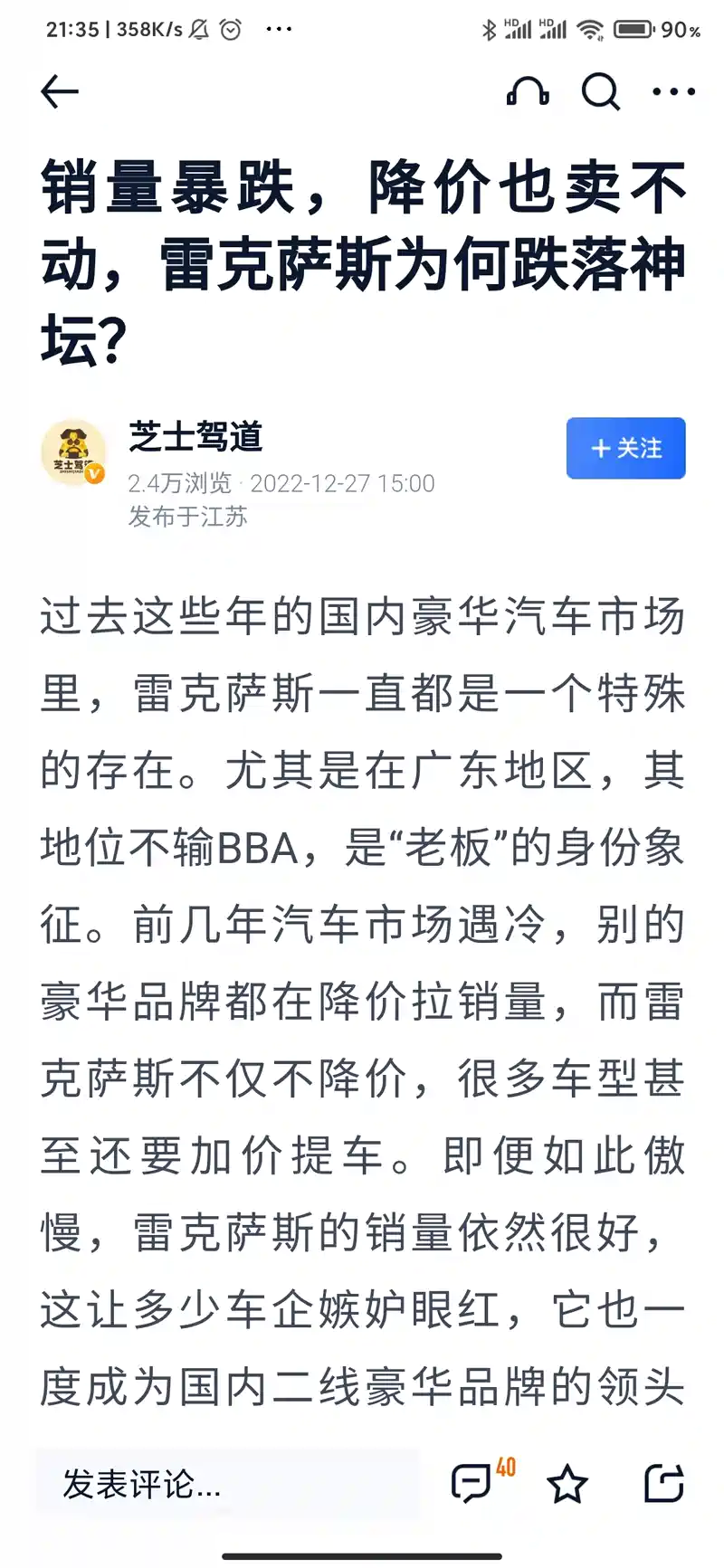Open the 芝士驾道 author avatar
724x1568 pixels.
(73, 452)
